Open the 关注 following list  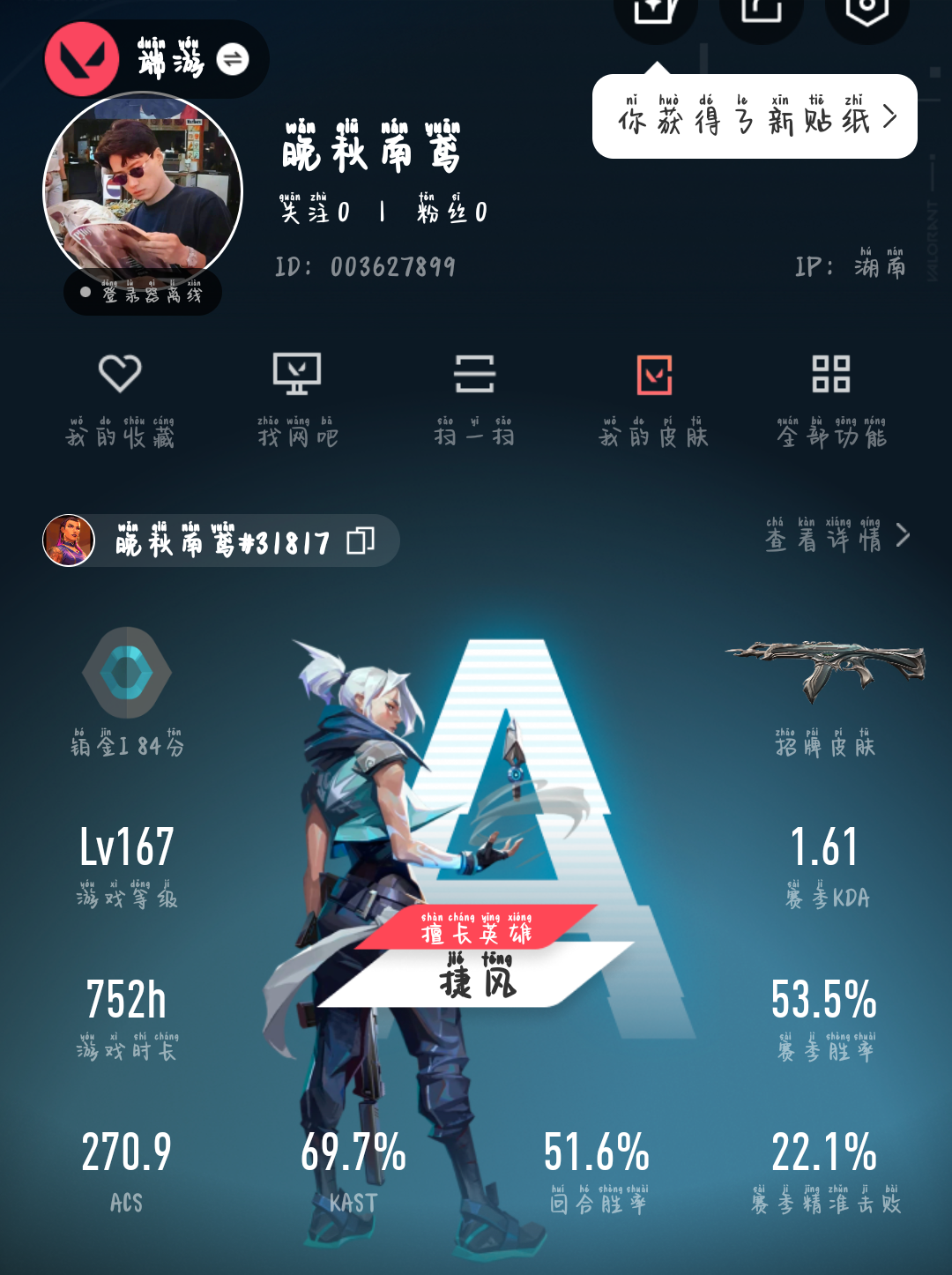pyautogui.click(x=315, y=212)
